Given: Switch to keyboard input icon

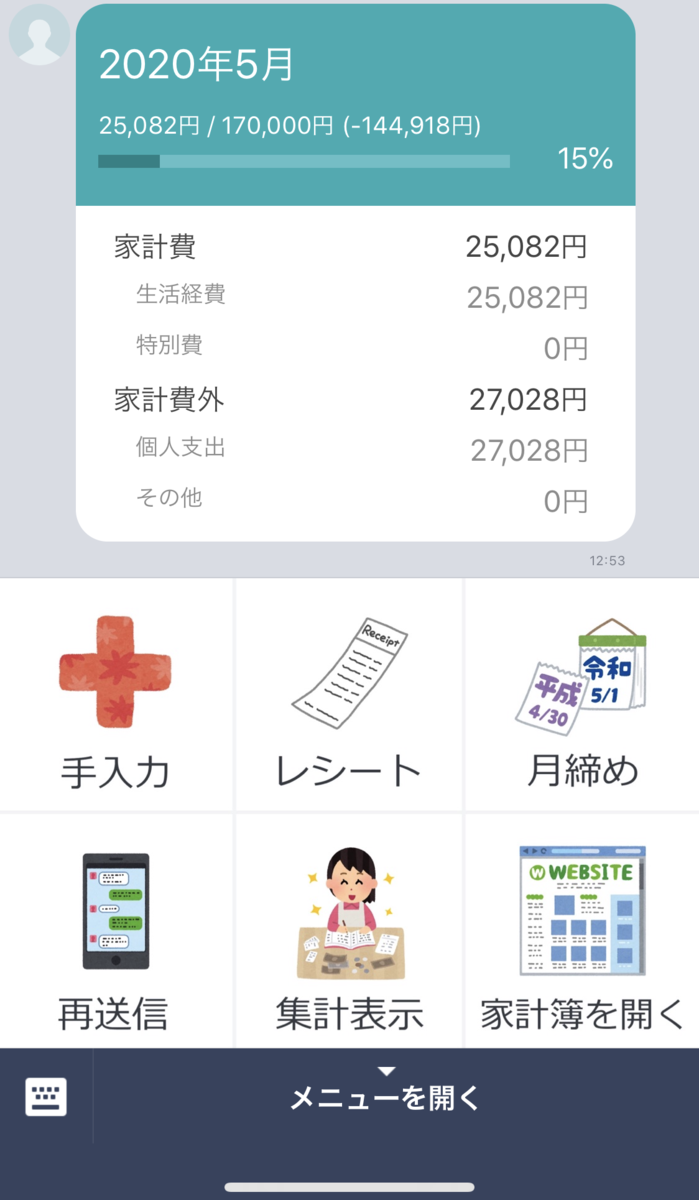Looking at the screenshot, I should (x=46, y=1097).
